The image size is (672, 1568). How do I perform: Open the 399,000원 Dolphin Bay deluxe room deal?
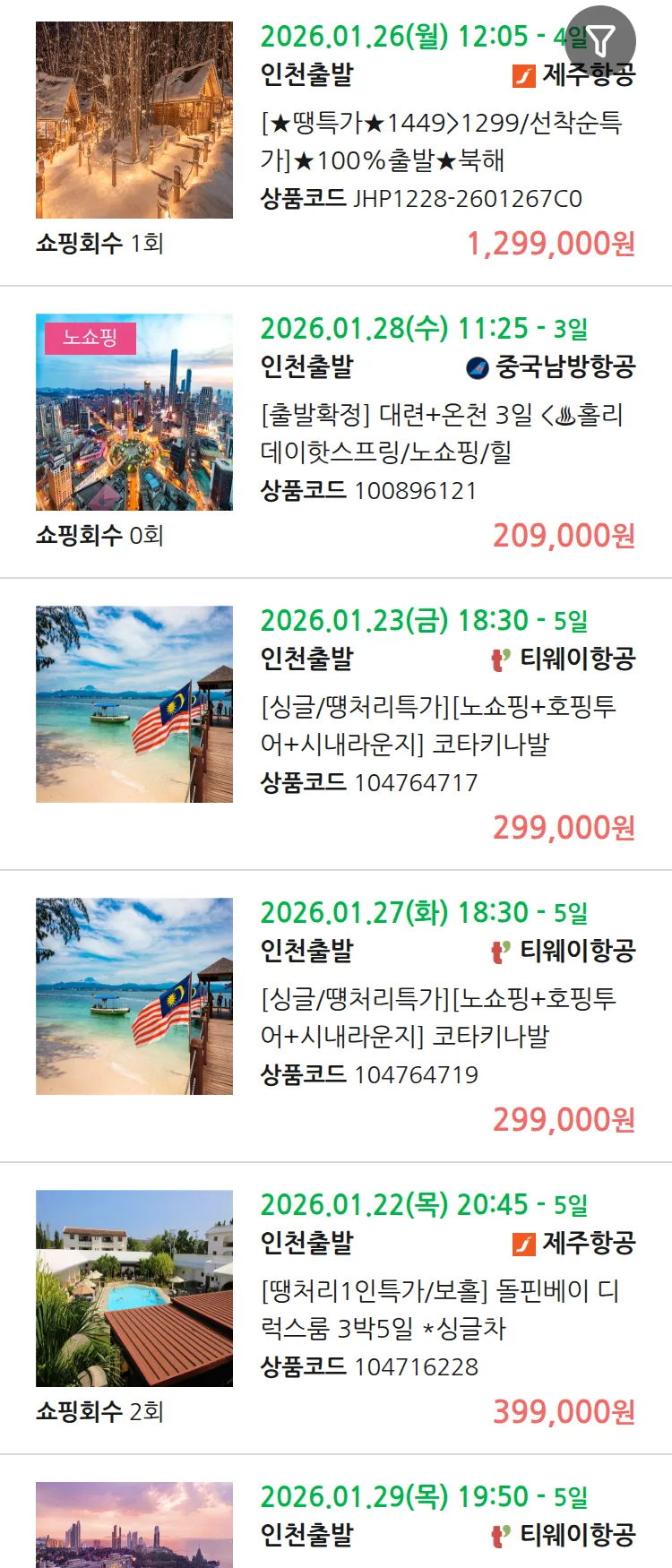coord(439,1310)
